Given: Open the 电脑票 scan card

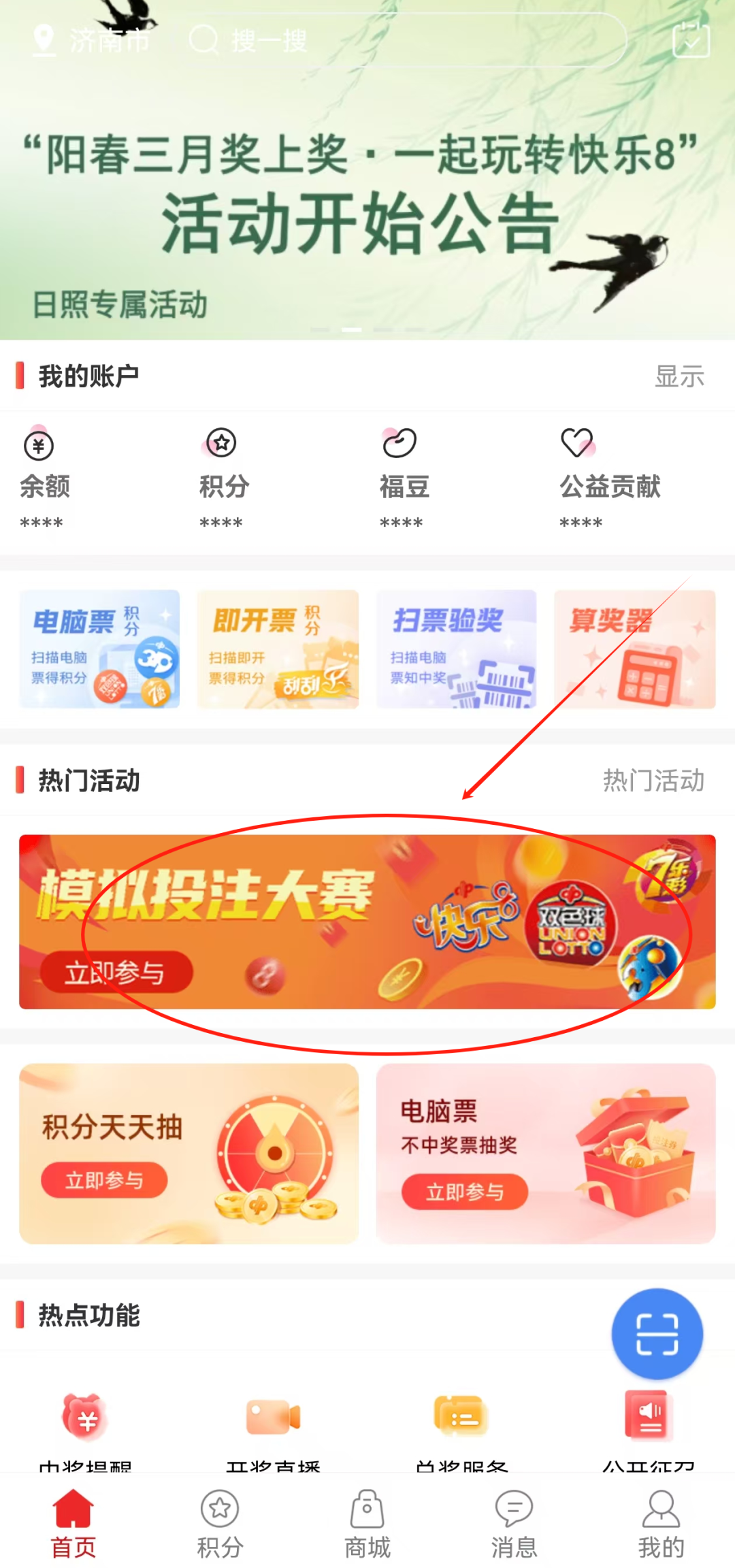Looking at the screenshot, I should tap(99, 649).
